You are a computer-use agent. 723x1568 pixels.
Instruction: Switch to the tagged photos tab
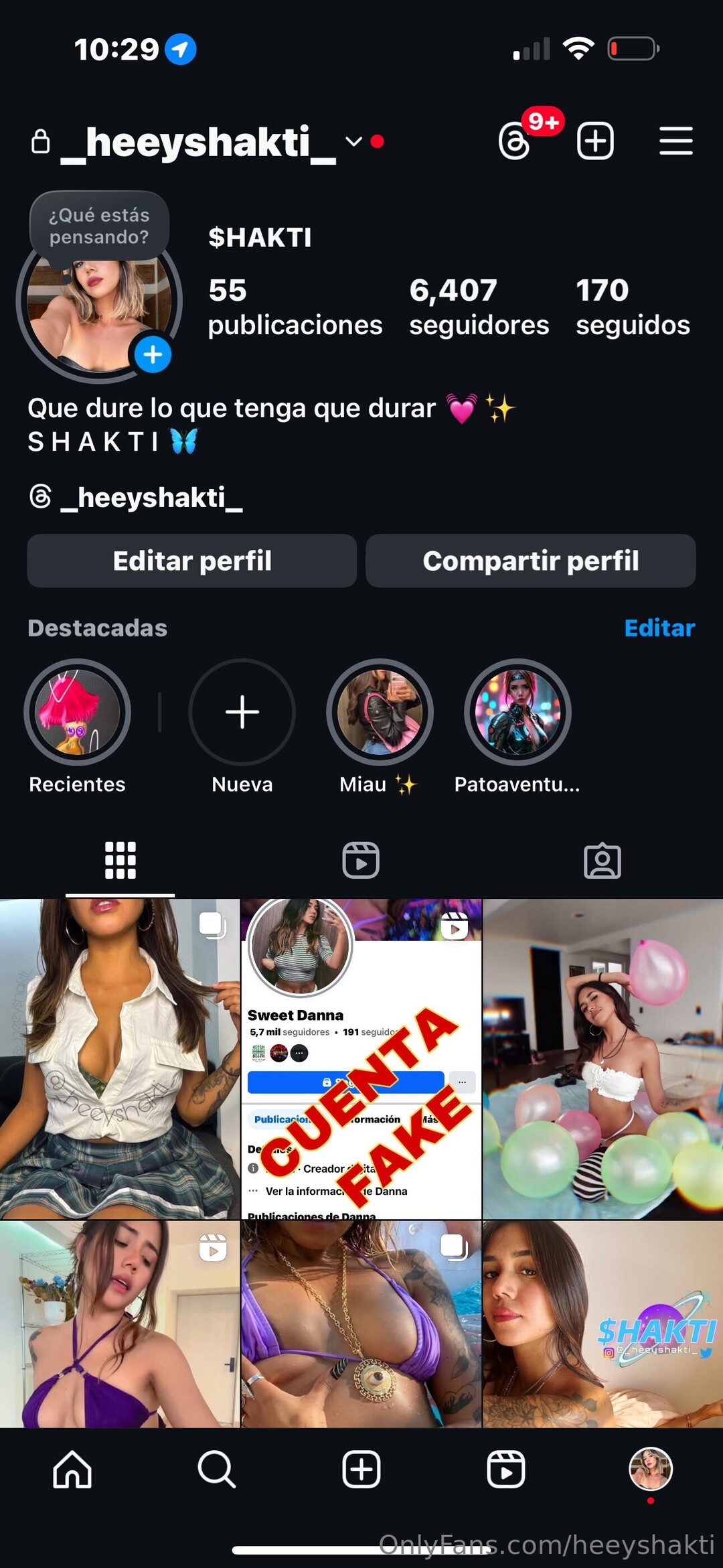tap(602, 860)
